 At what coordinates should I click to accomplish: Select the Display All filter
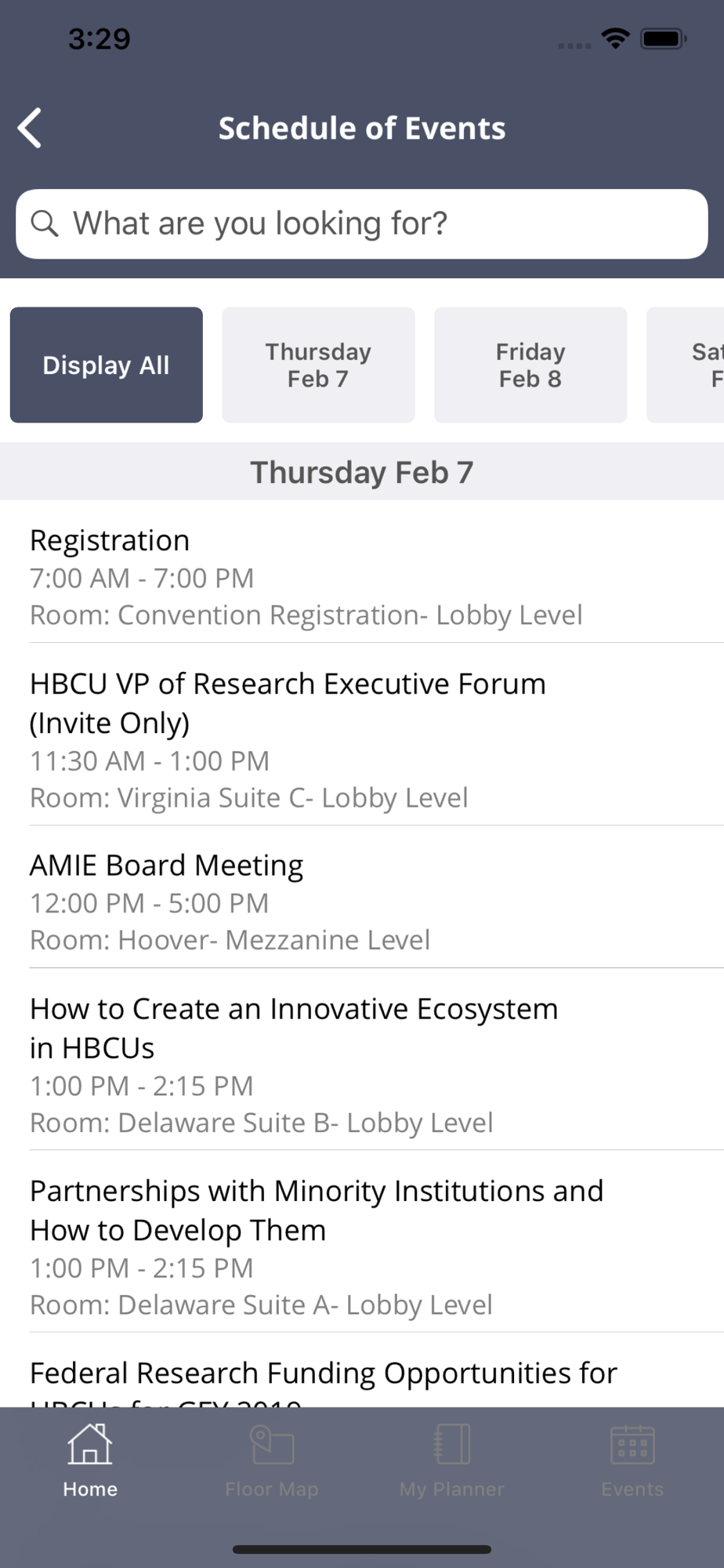coord(107,365)
